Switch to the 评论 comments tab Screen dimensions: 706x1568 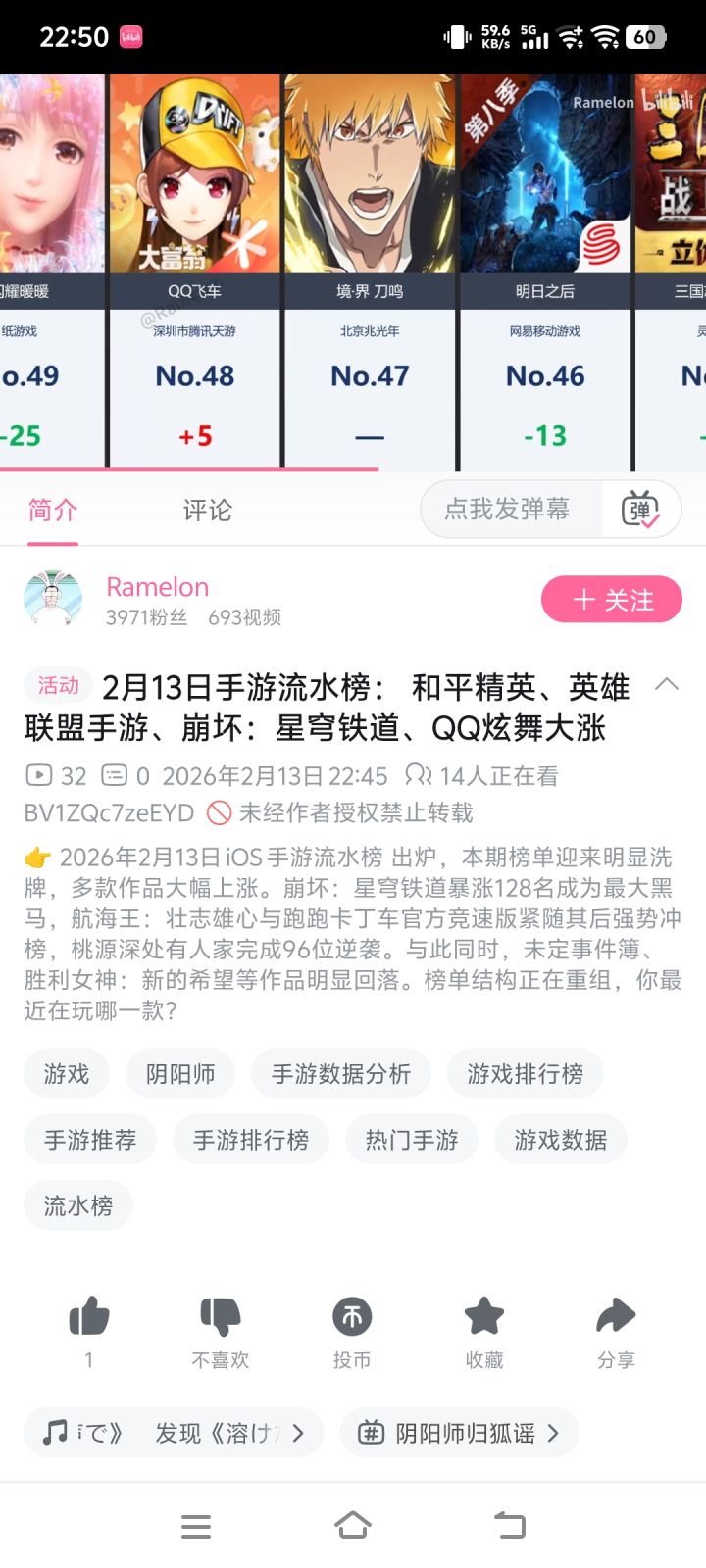205,509
